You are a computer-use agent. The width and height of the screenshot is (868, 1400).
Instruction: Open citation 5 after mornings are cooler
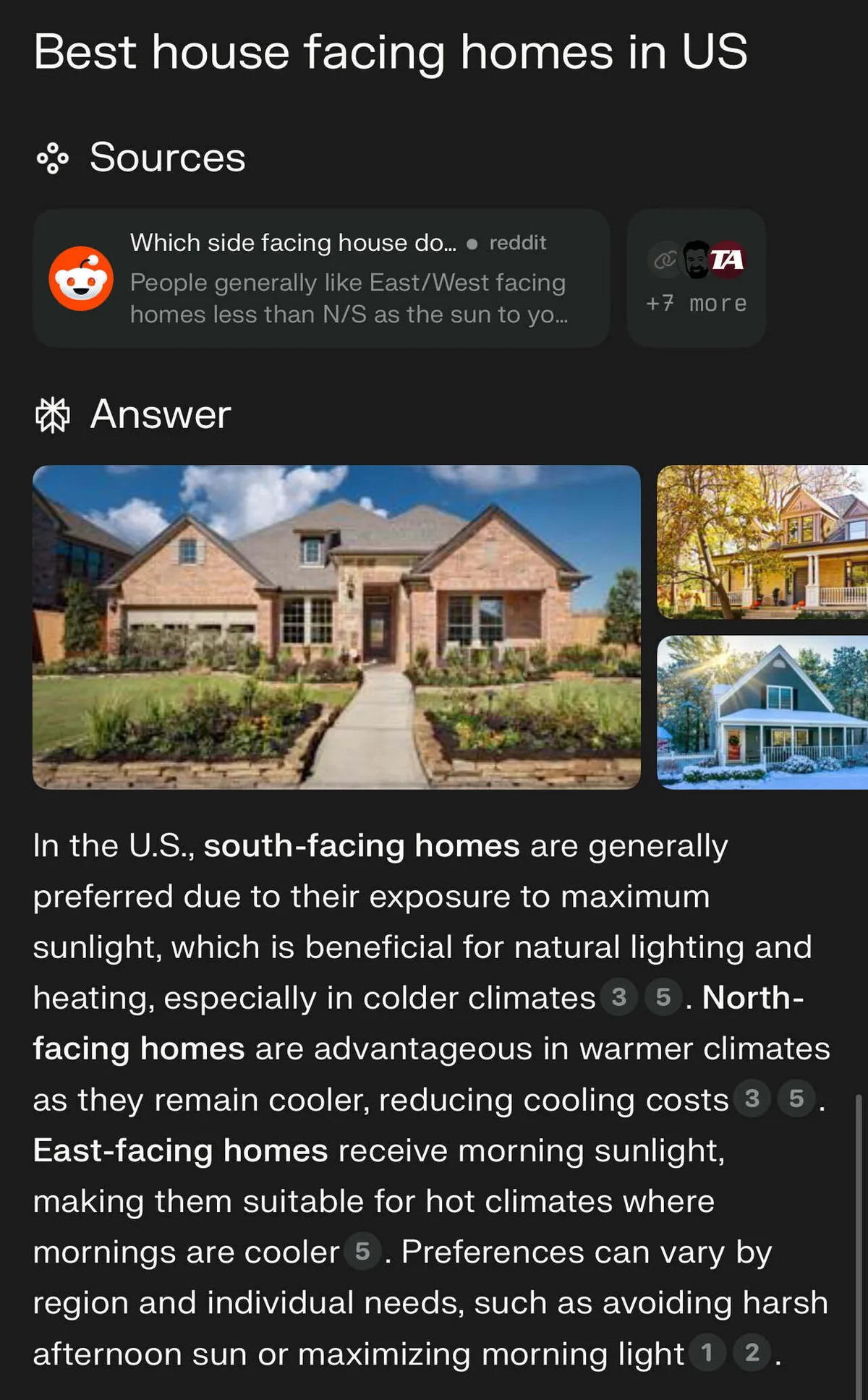click(362, 1251)
